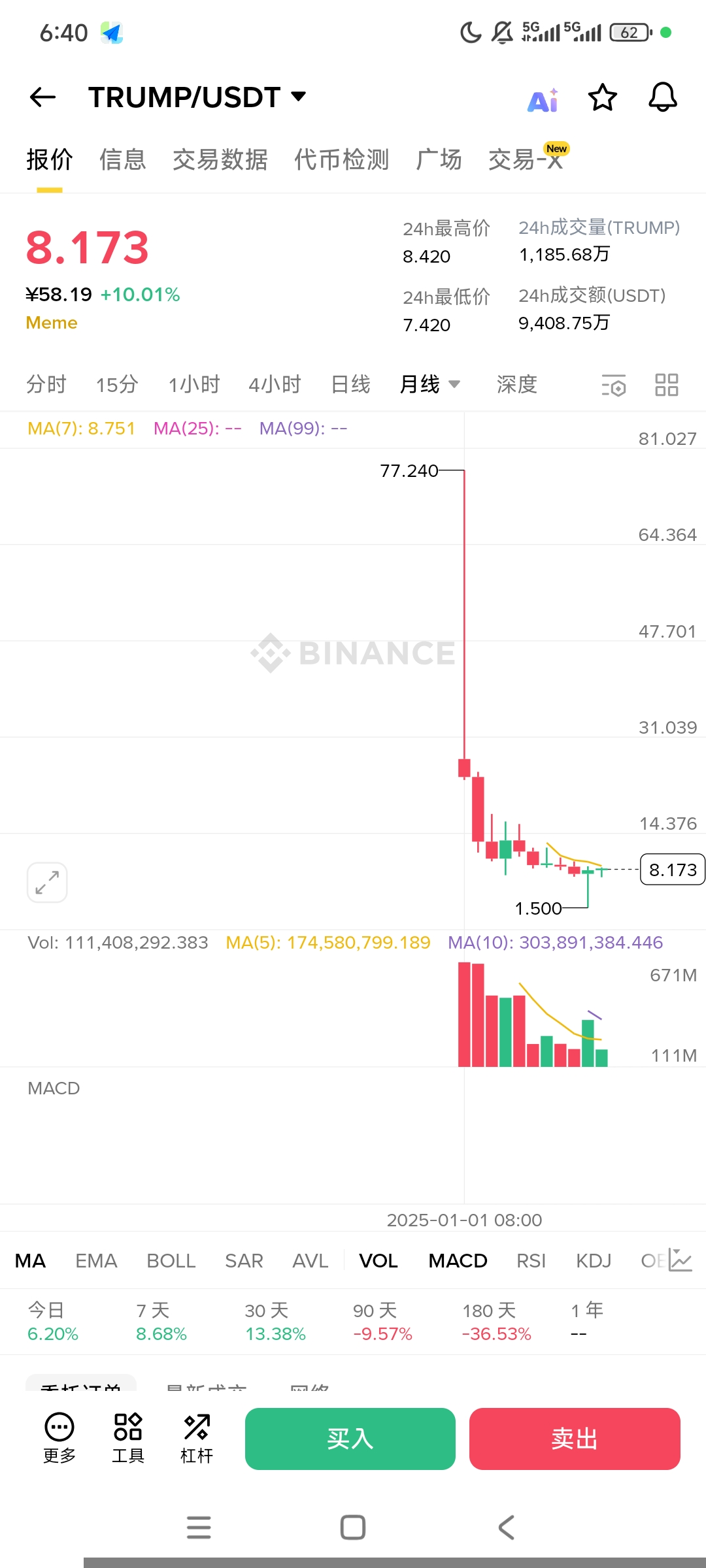Enable the BOLL indicator
Viewport: 706px width, 1568px height.
pos(171,1261)
